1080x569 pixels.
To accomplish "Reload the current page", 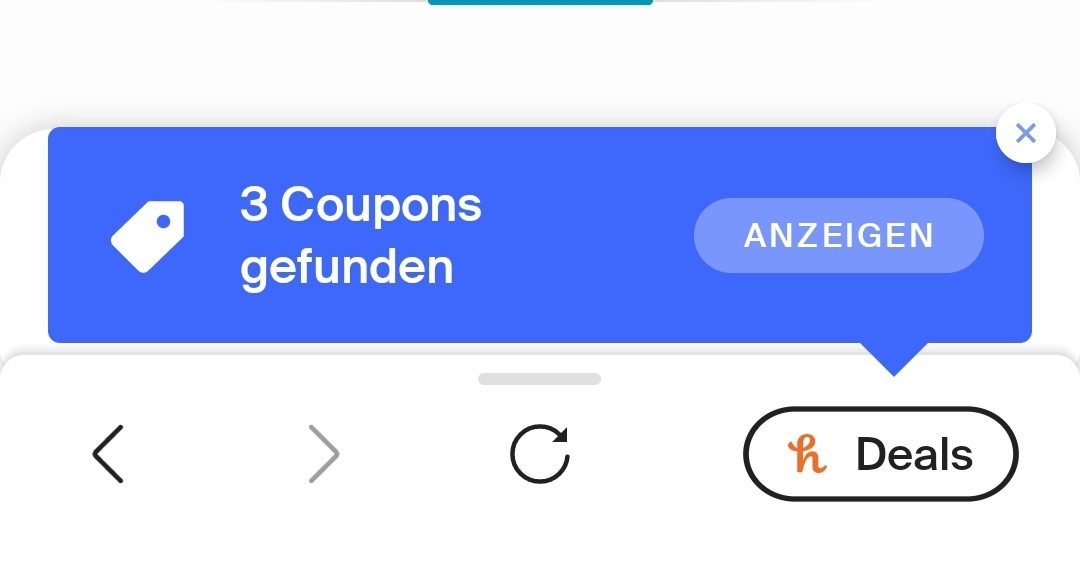I will point(540,454).
